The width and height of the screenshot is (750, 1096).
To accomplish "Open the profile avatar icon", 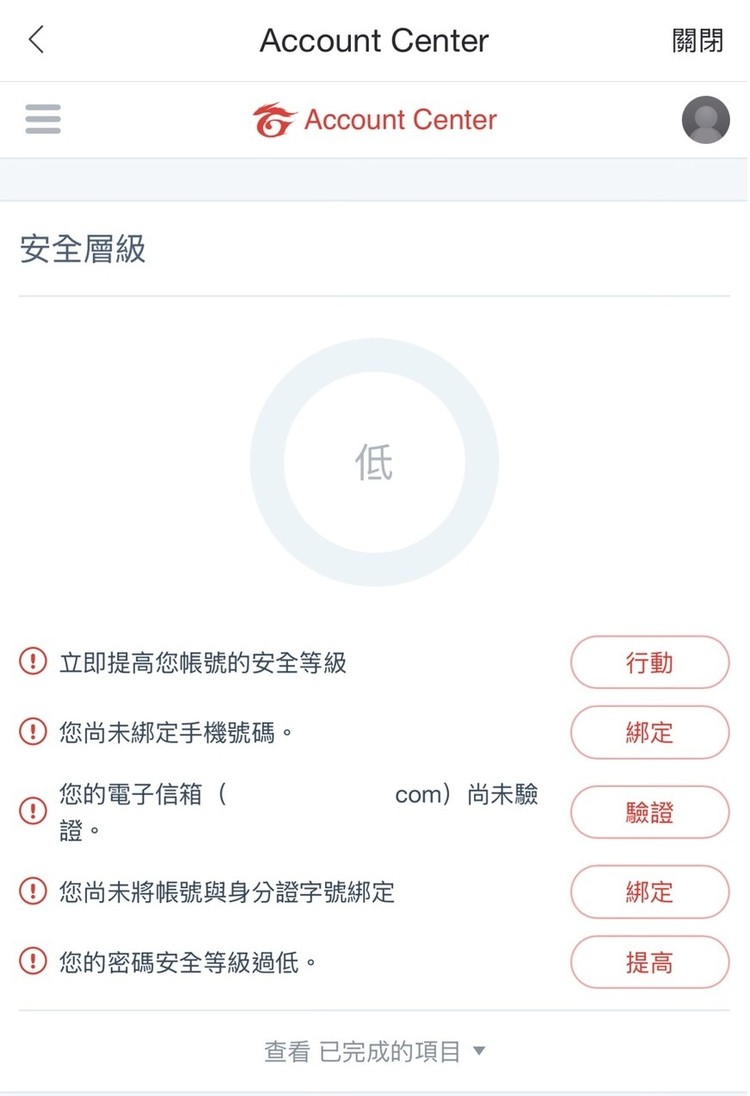I will click(x=705, y=119).
